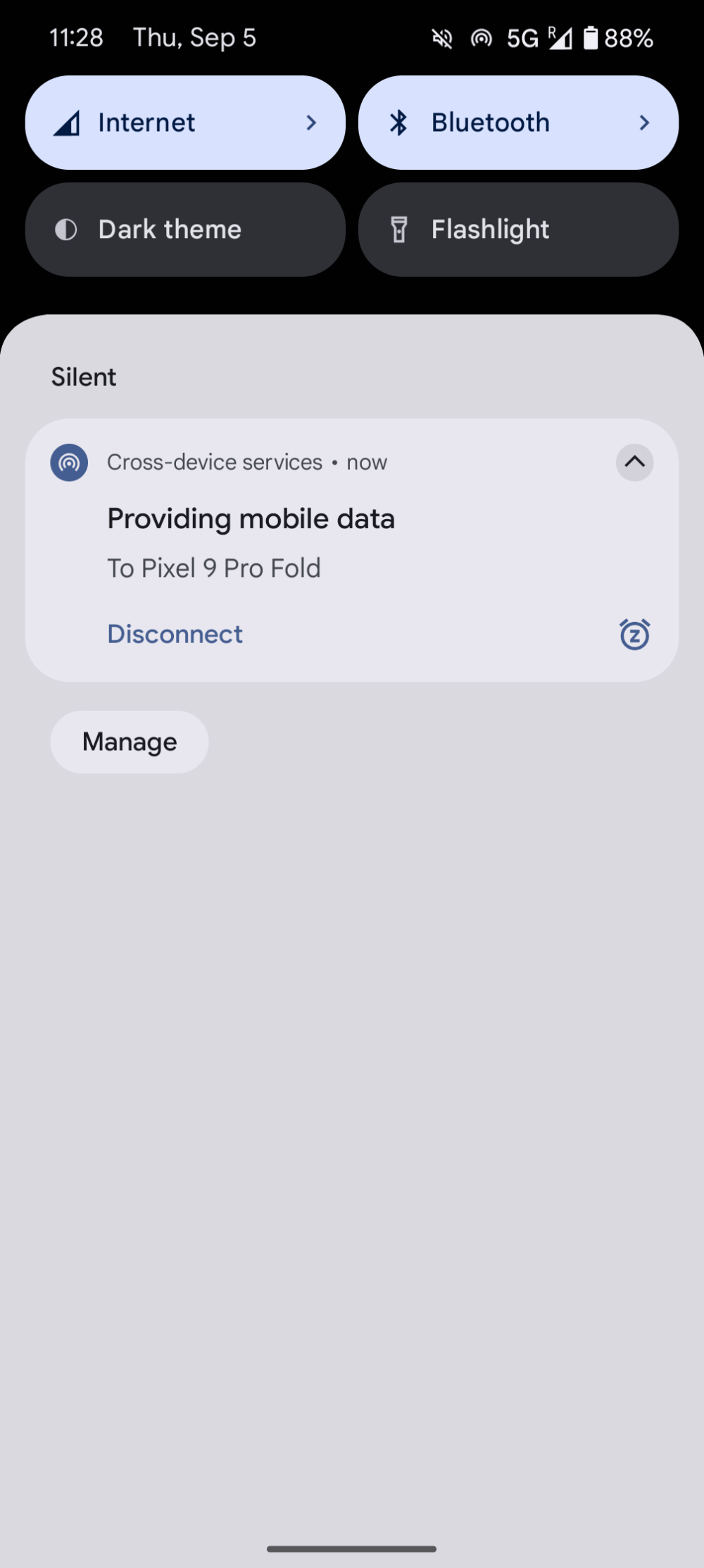This screenshot has width=704, height=1568.
Task: Open Internet settings via its chevron
Action: (310, 123)
